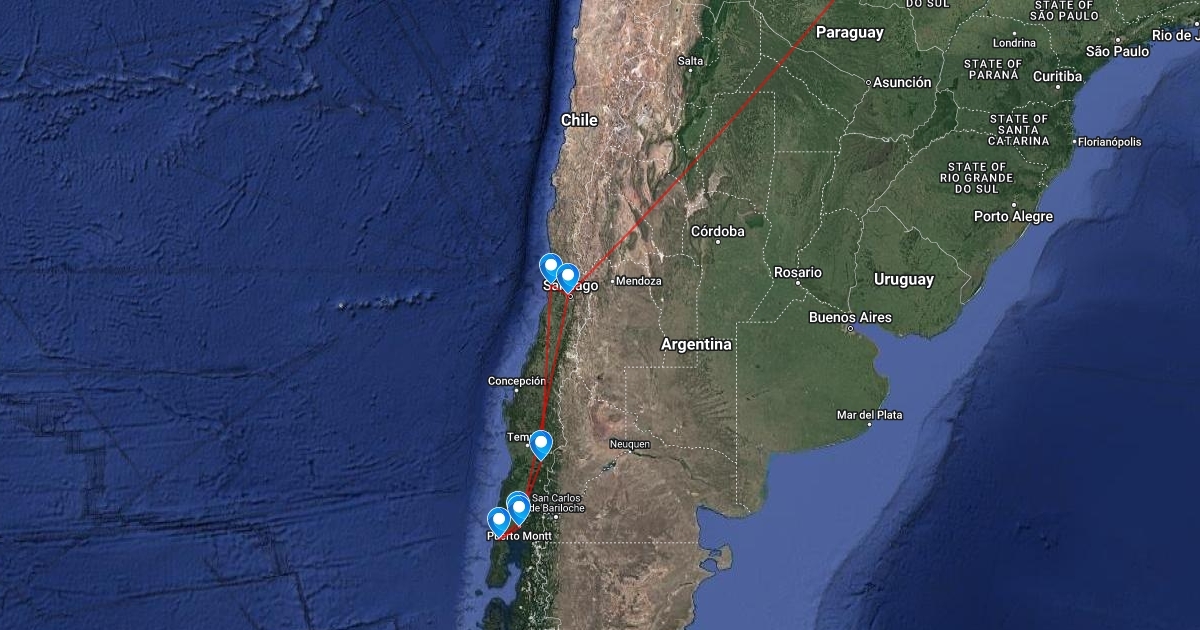This screenshot has width=1200, height=630.
Task: Tap the pin directly over Santiago's city dot
Action: pyautogui.click(x=568, y=277)
